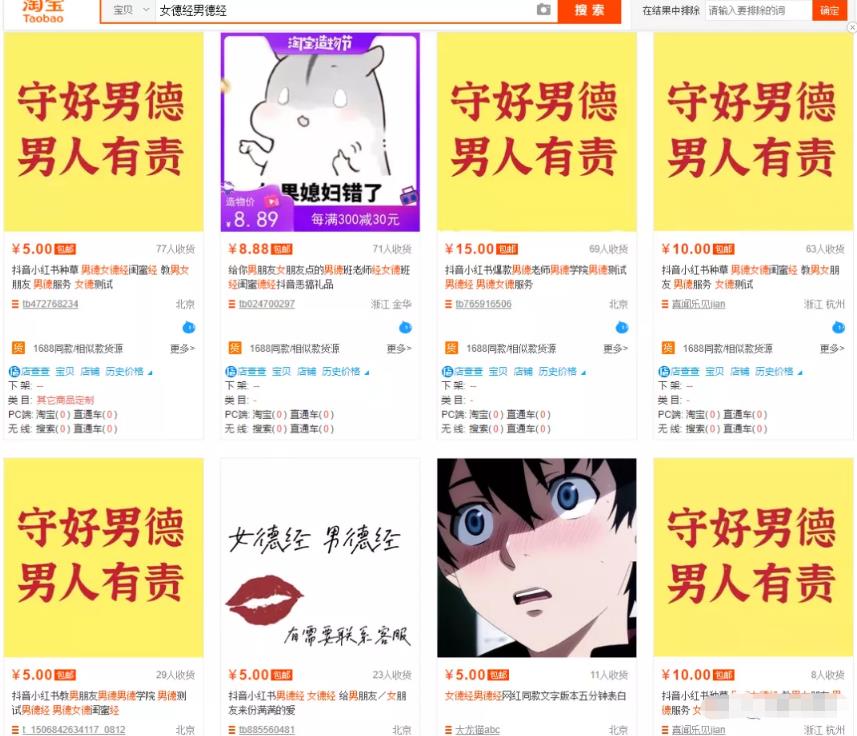Open the ¥8.88 hamster product picture
857x736 pixels.
[320, 132]
